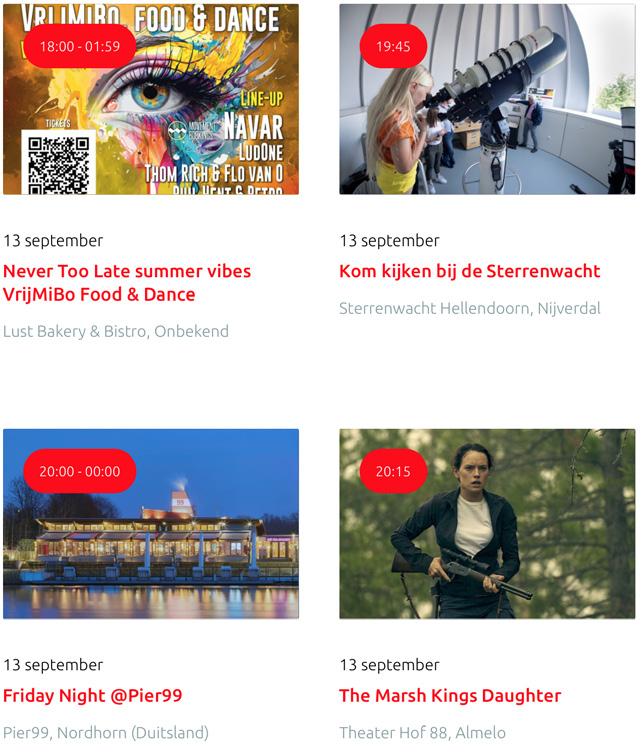This screenshot has width=642, height=752.
Task: Open The Marsh Kings Daughter title link
Action: pos(450,696)
